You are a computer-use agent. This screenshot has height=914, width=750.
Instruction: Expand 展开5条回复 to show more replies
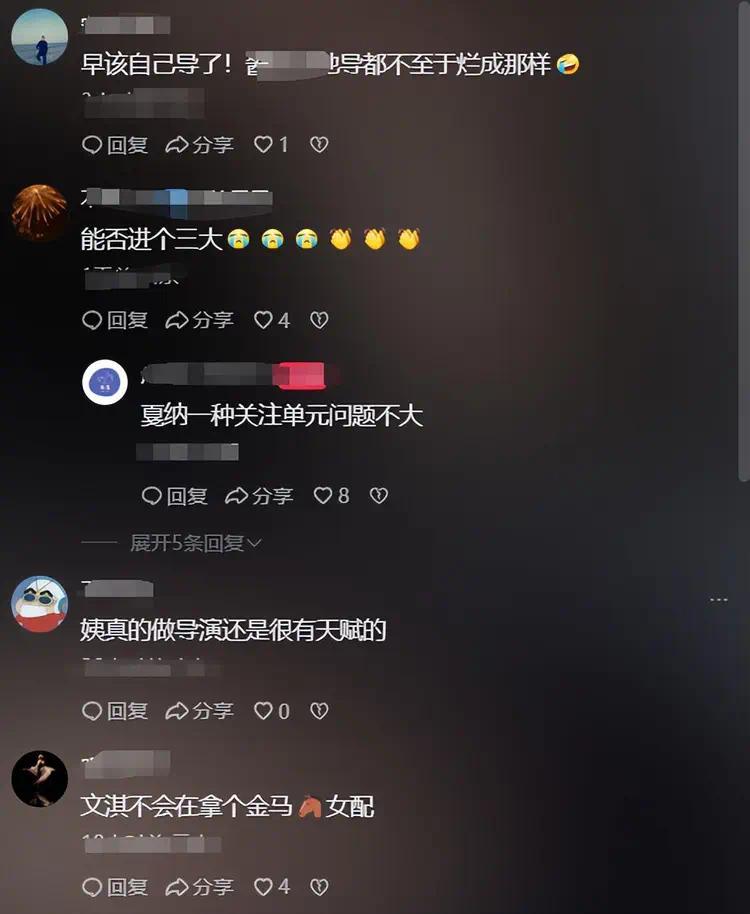pyautogui.click(x=196, y=543)
